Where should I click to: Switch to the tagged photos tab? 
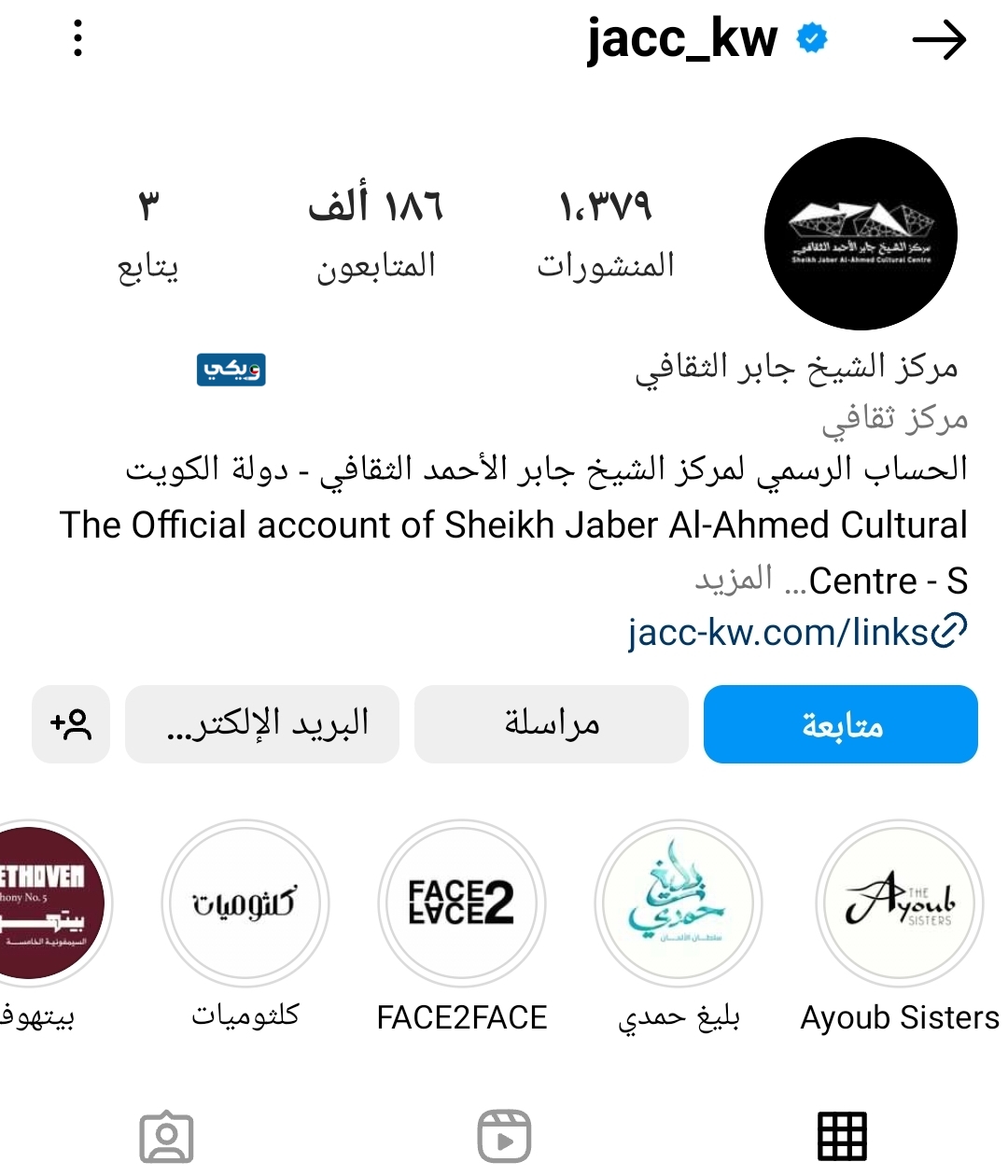coord(166,1136)
